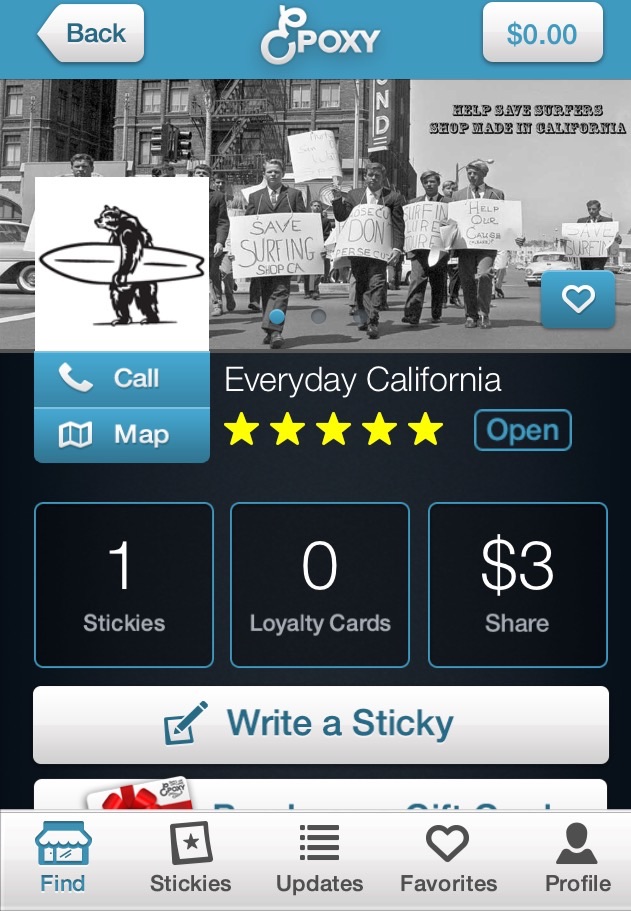Open the Profile tab
This screenshot has height=911, width=631.
(577, 858)
